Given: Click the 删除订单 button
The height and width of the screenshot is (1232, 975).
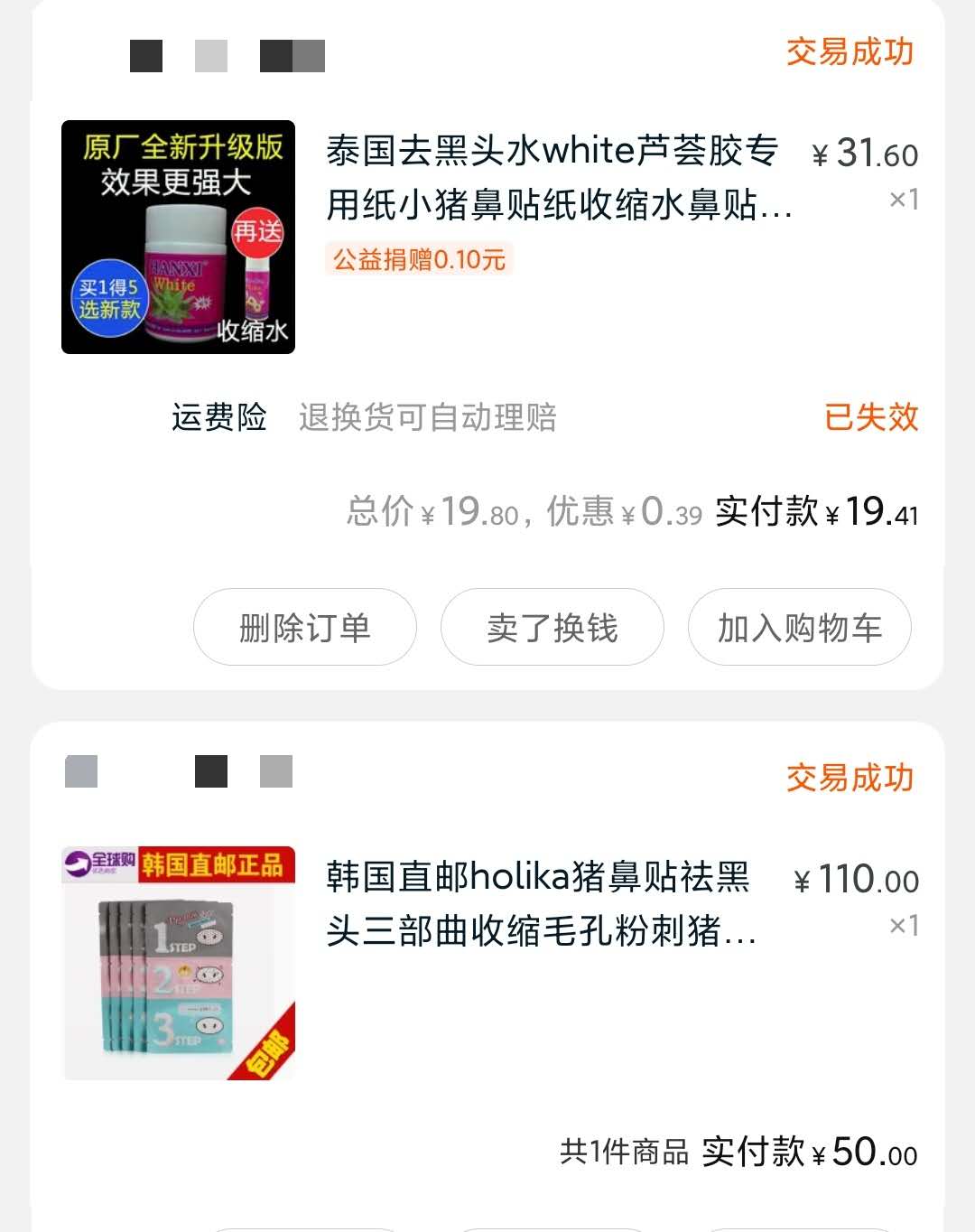Looking at the screenshot, I should point(304,627).
